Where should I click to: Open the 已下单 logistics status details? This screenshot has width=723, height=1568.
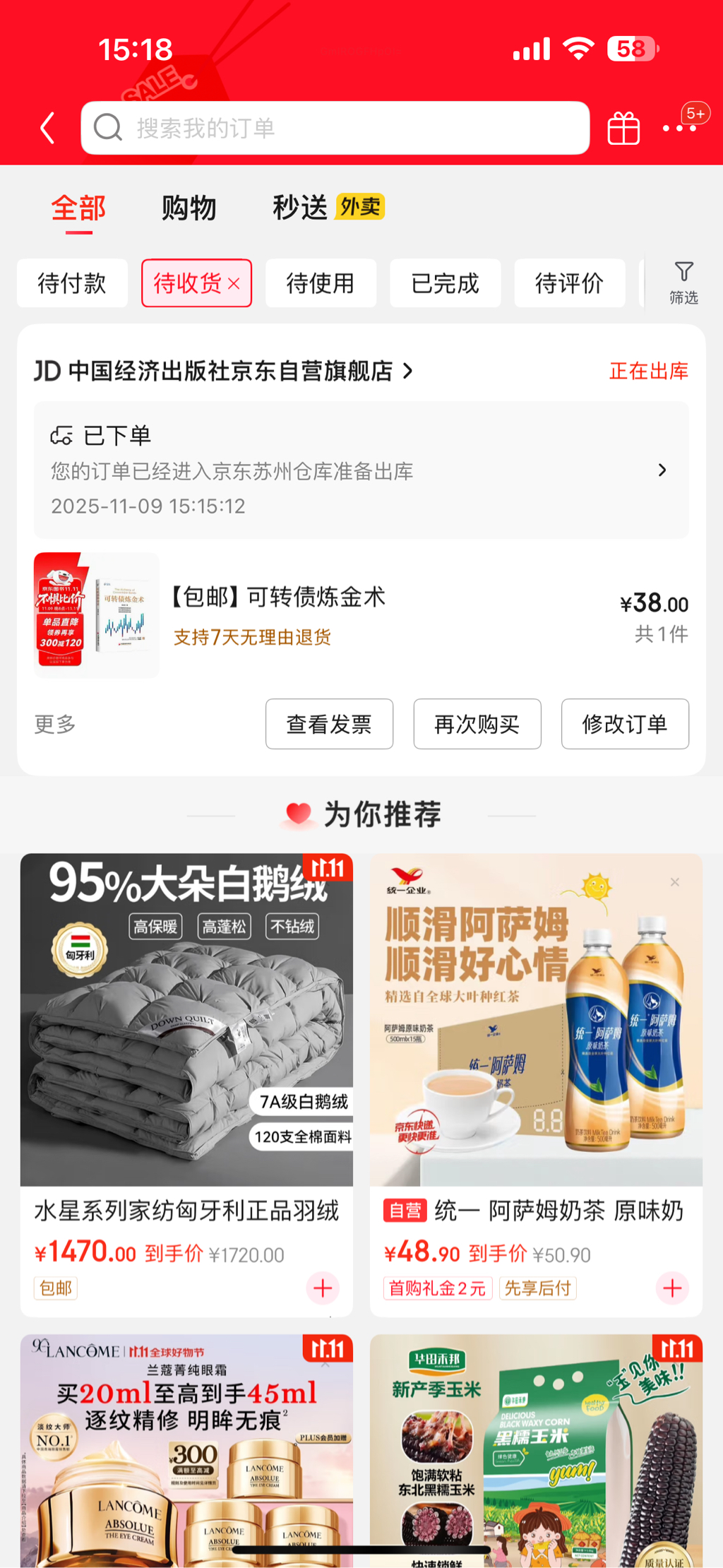pos(361,470)
